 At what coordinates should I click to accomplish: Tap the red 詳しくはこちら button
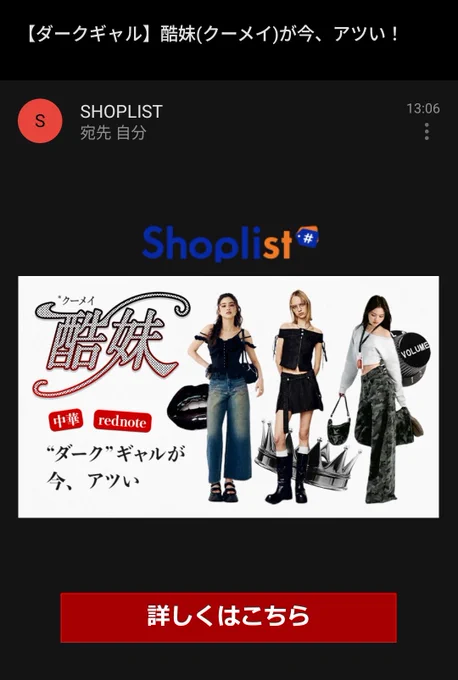click(x=229, y=617)
